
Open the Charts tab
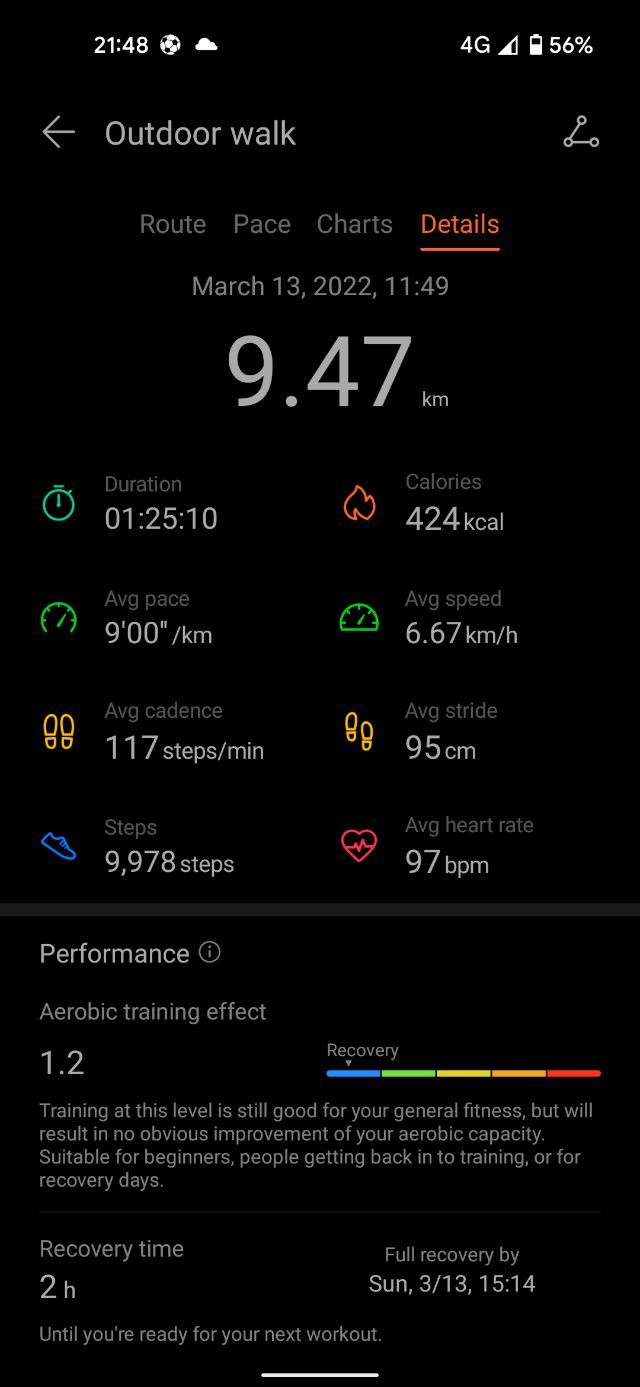[x=355, y=224]
